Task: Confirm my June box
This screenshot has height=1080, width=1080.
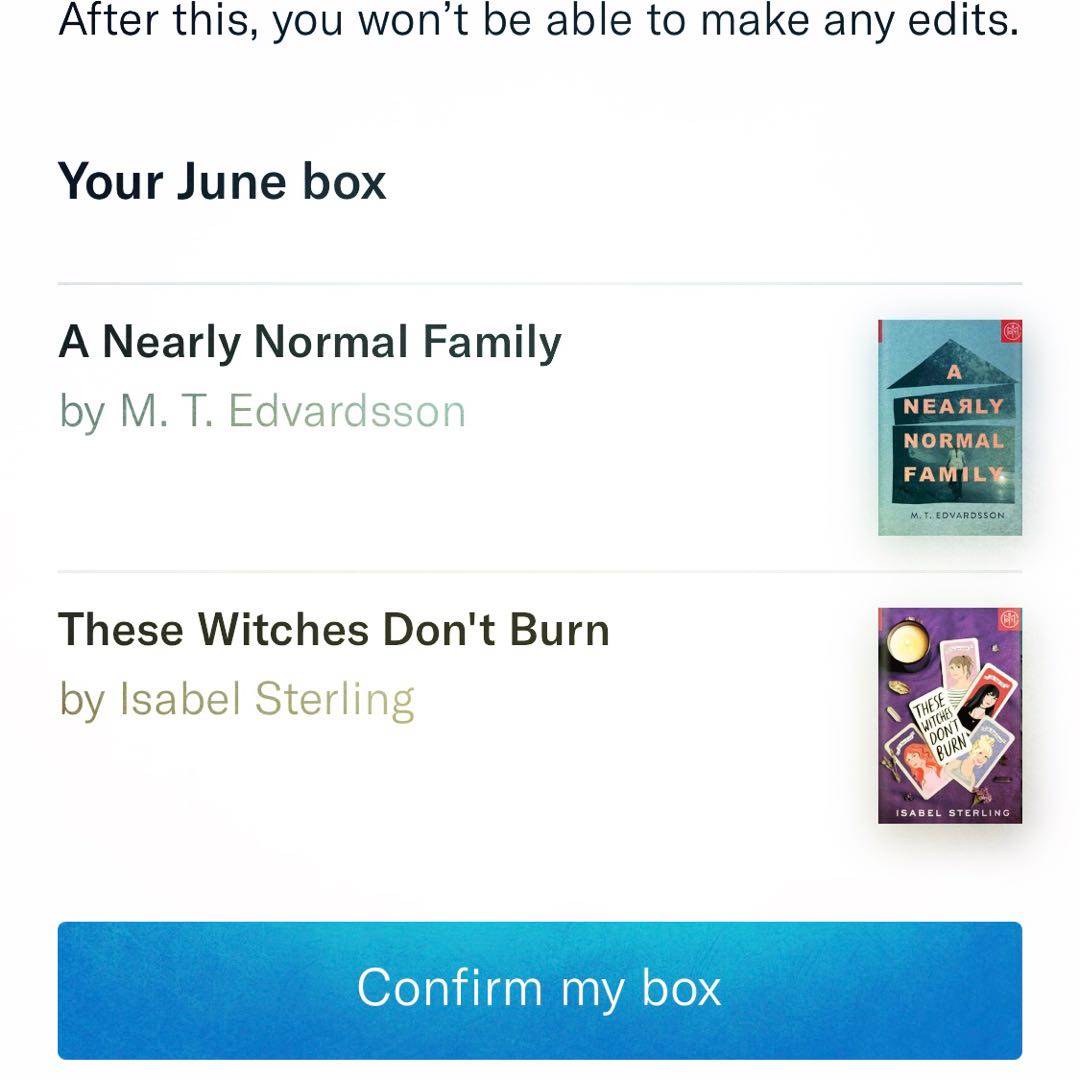Action: (x=539, y=989)
